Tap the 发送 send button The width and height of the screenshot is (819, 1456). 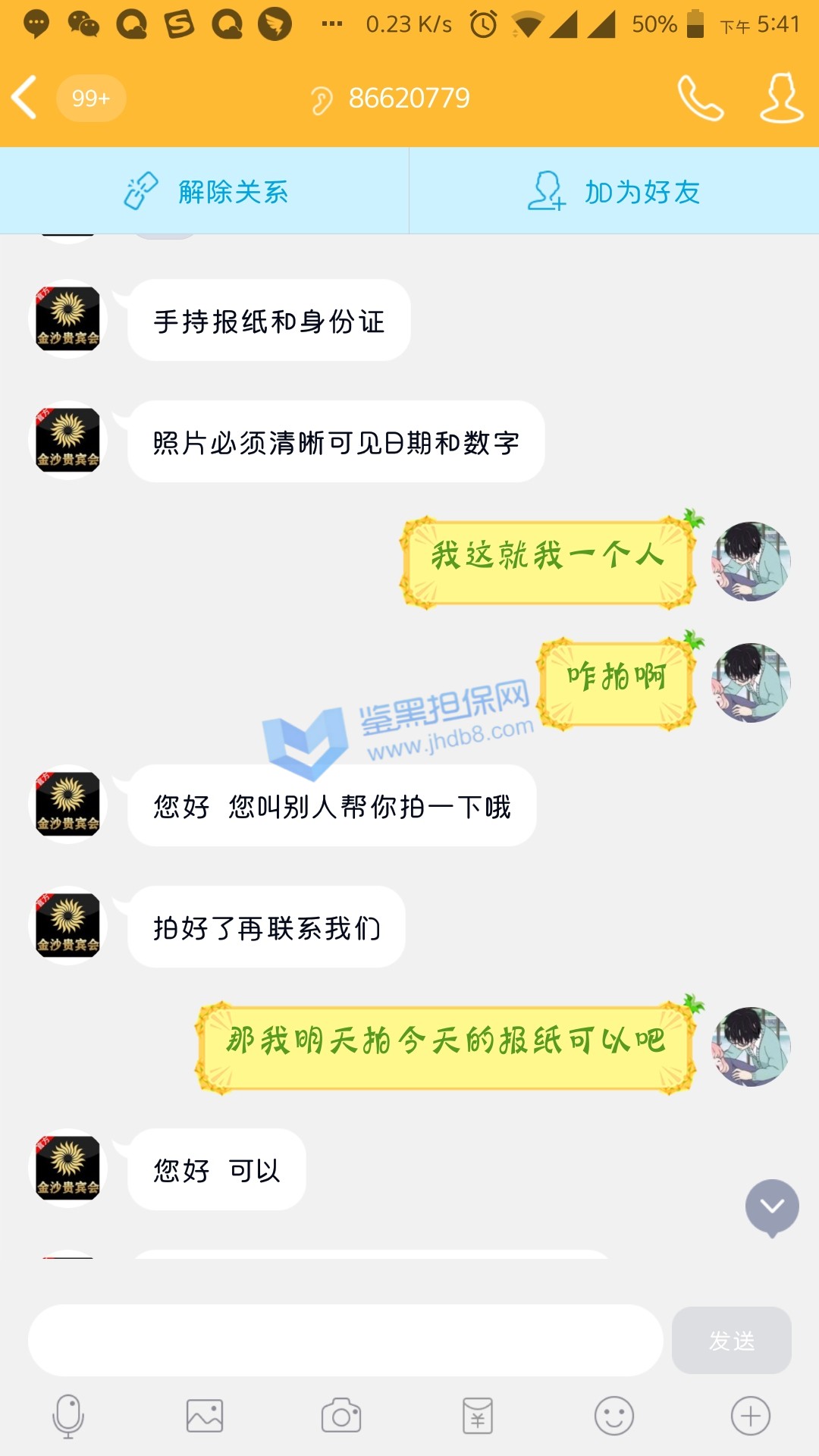pos(731,1340)
